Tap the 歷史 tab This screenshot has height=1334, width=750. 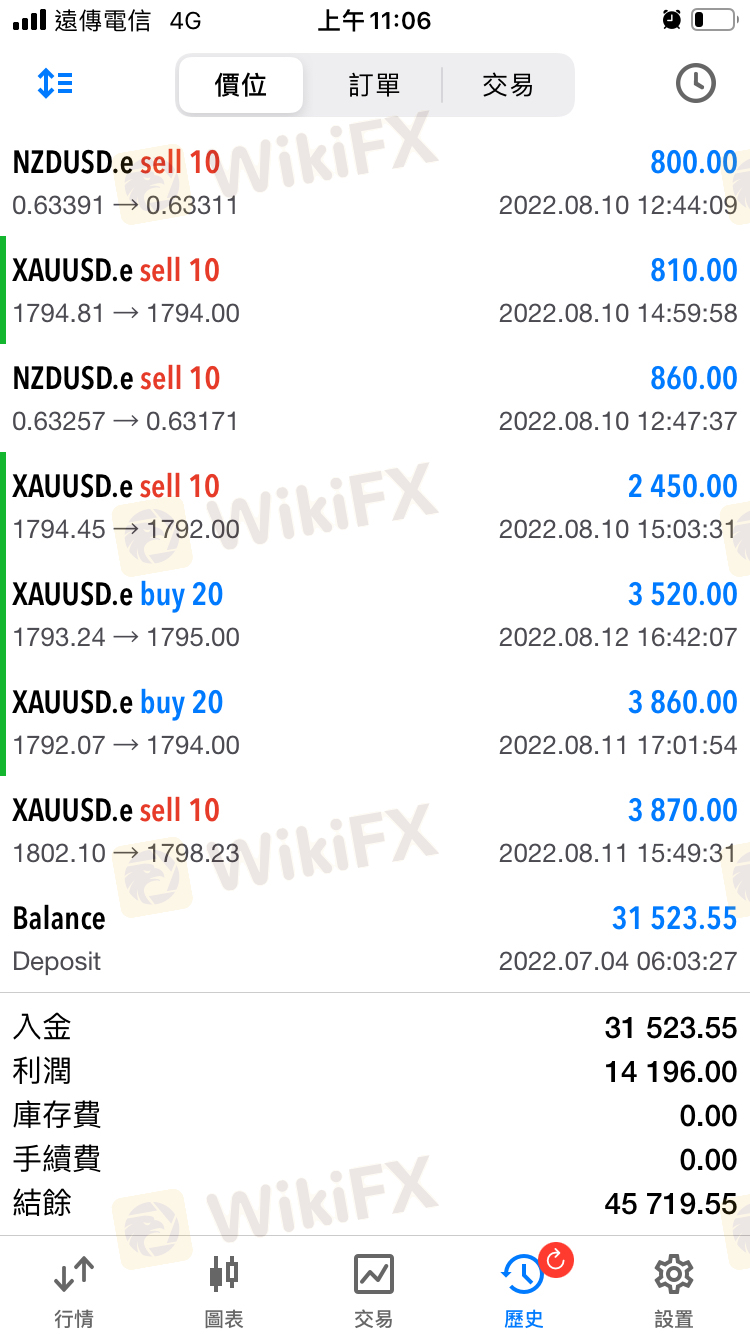pyautogui.click(x=524, y=1290)
